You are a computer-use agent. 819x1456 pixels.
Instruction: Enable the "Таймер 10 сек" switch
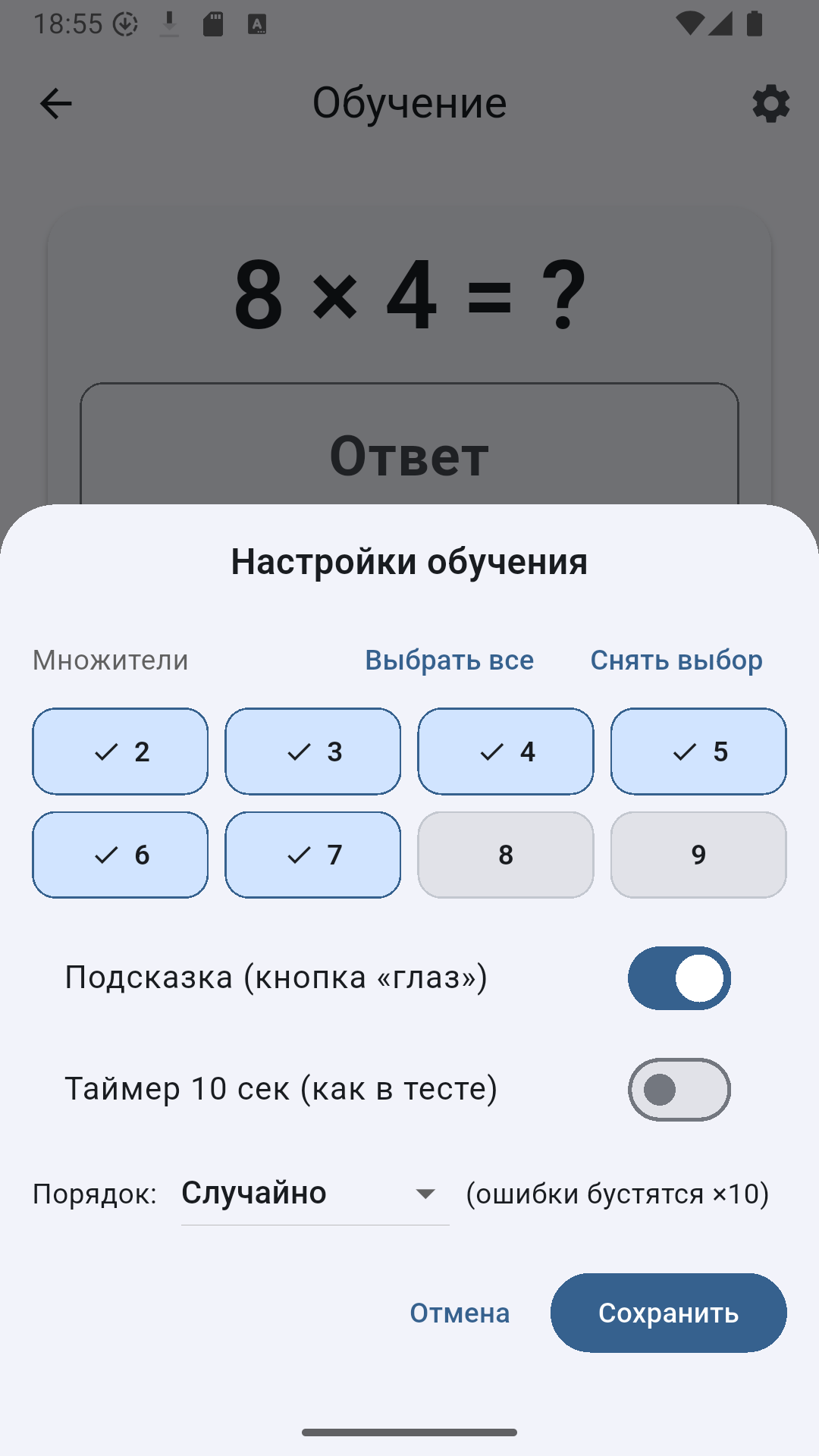click(679, 1090)
